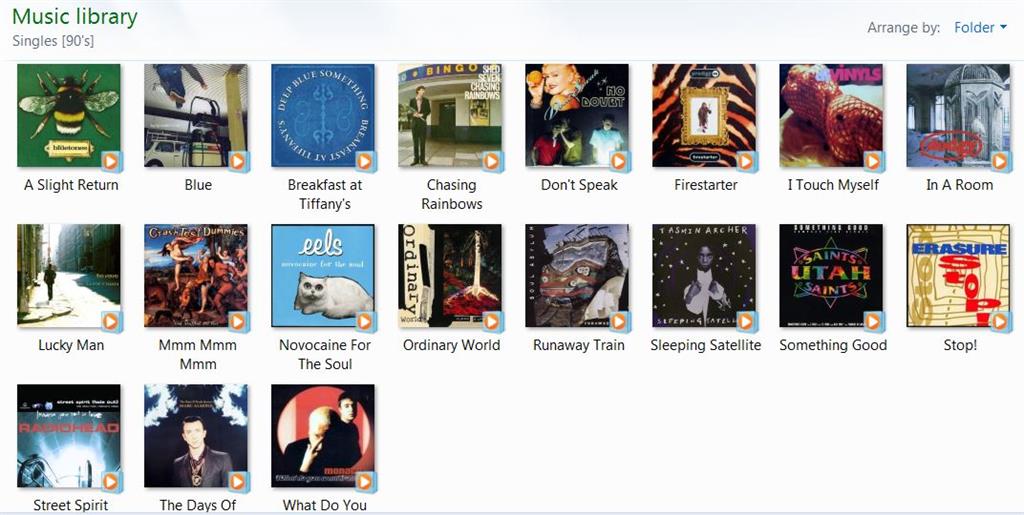
Task: Tap the In A Room single
Action: point(958,116)
